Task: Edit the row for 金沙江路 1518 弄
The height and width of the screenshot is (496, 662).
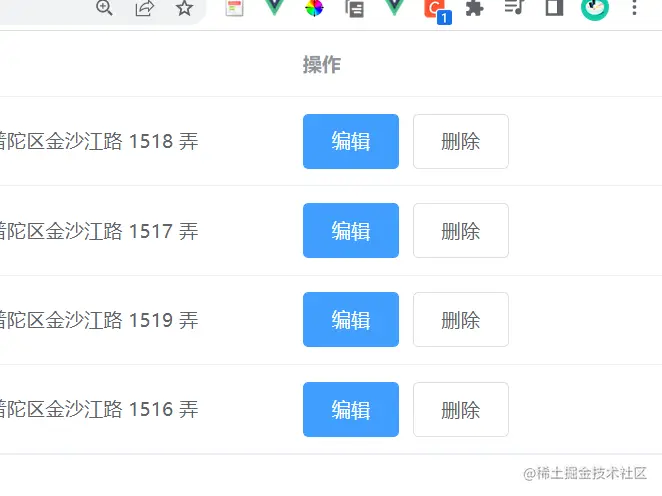Action: point(350,141)
